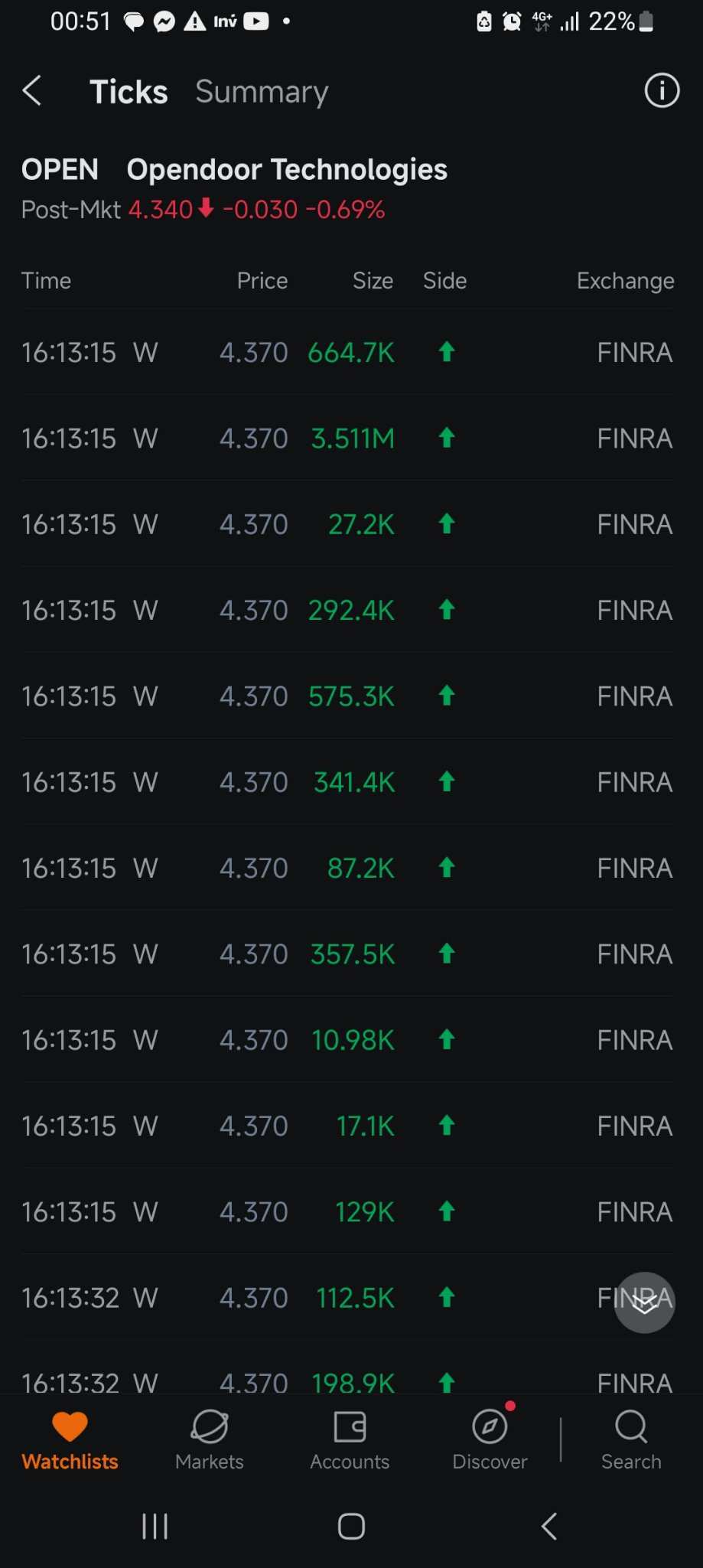Switch to the Markets tab
The width and height of the screenshot is (703, 1568).
[x=210, y=1440]
